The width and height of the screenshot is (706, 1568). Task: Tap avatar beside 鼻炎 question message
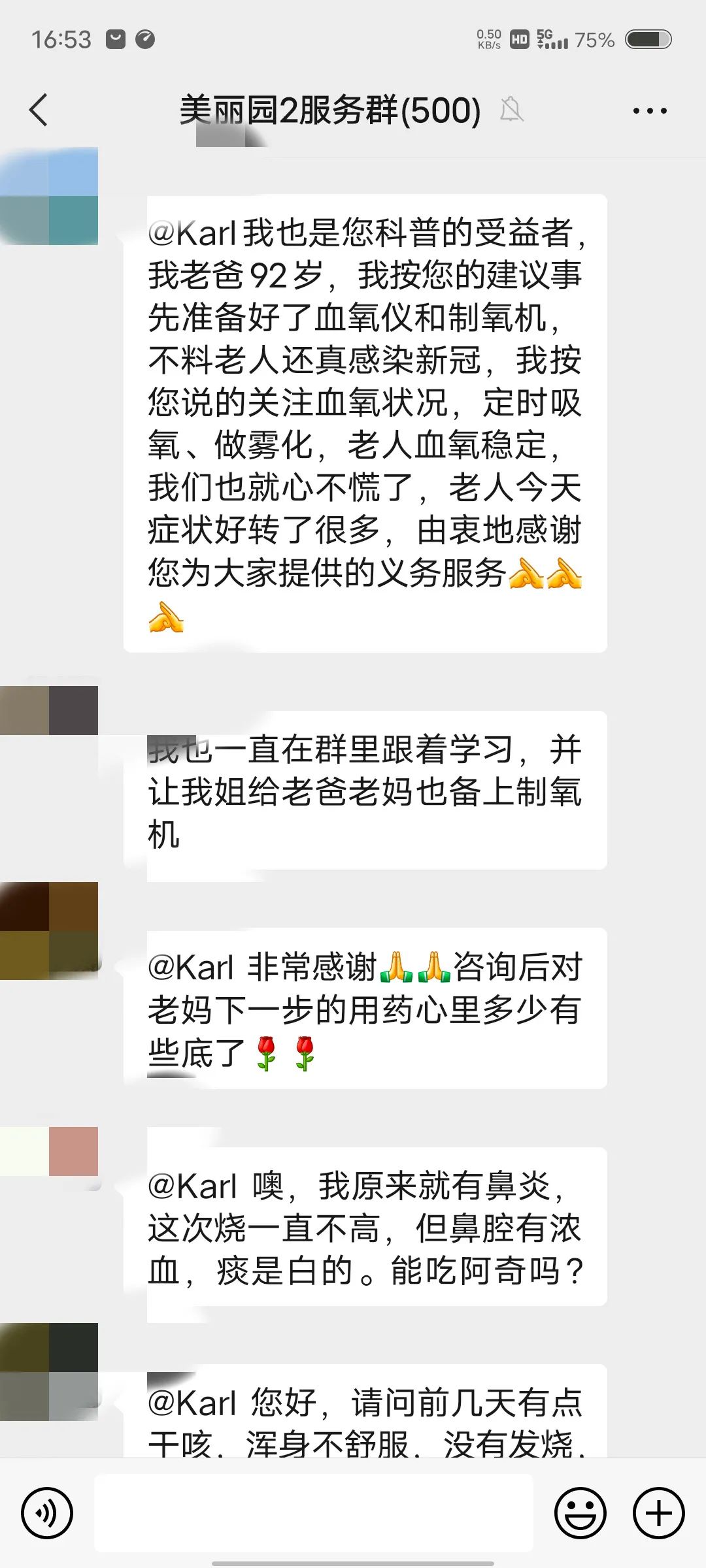tap(49, 1151)
